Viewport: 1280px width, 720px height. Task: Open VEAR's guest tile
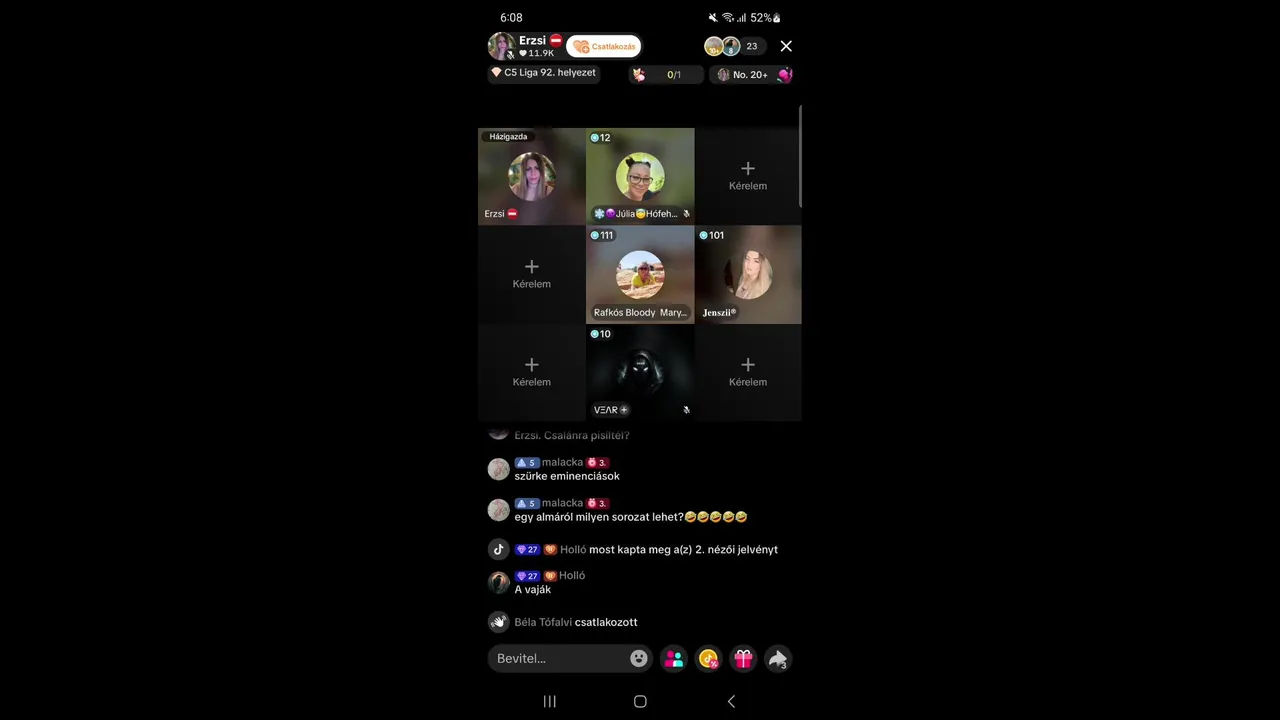tap(640, 372)
